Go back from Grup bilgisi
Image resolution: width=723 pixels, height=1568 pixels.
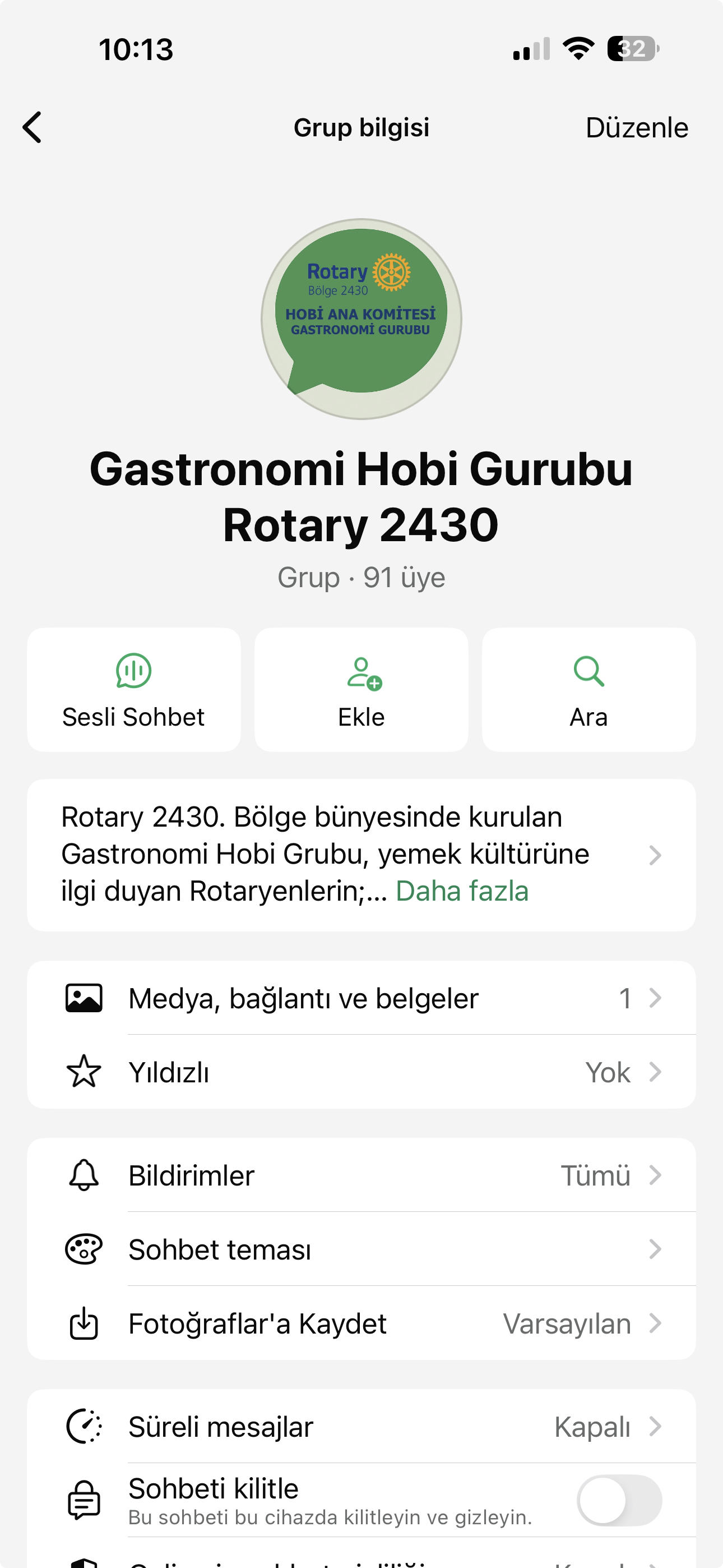point(33,127)
